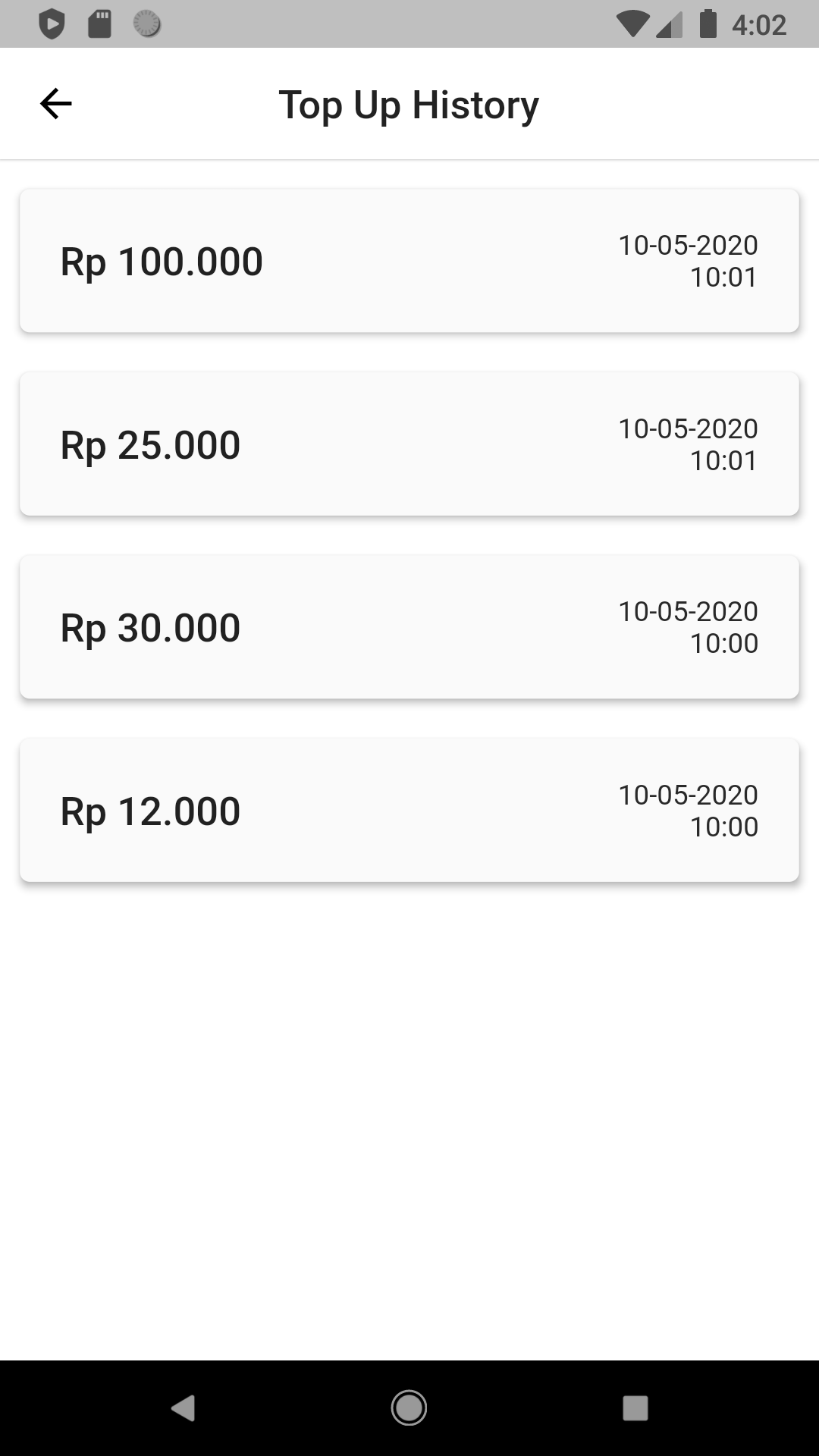This screenshot has height=1456, width=819.
Task: Tap the system home button
Action: click(409, 1408)
